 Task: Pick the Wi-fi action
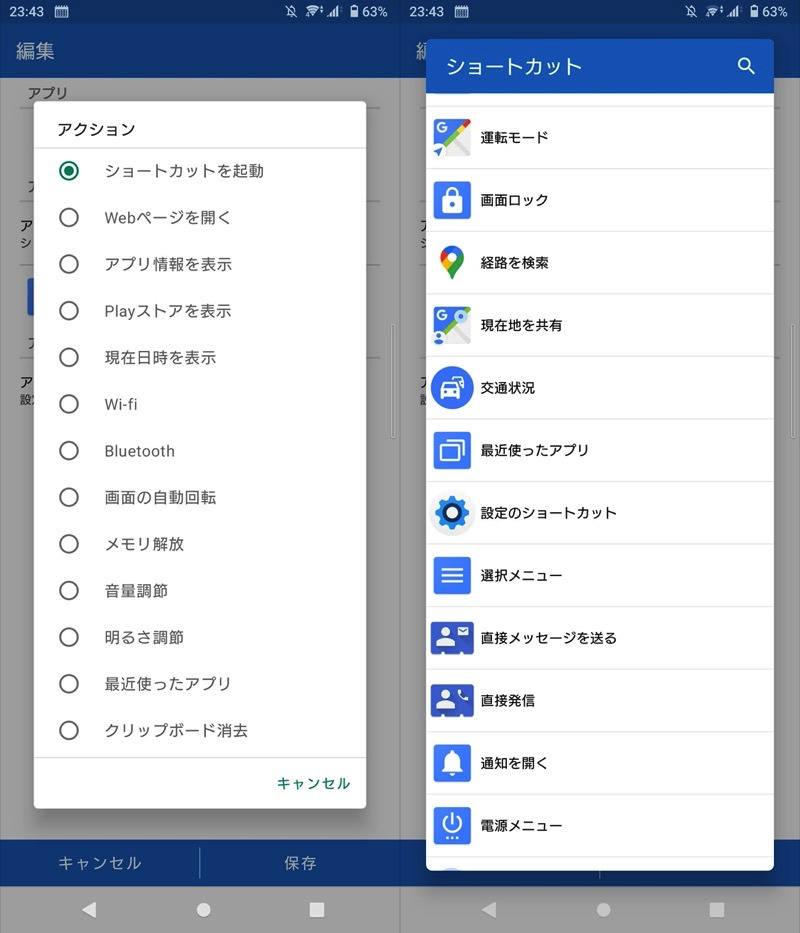click(x=120, y=404)
